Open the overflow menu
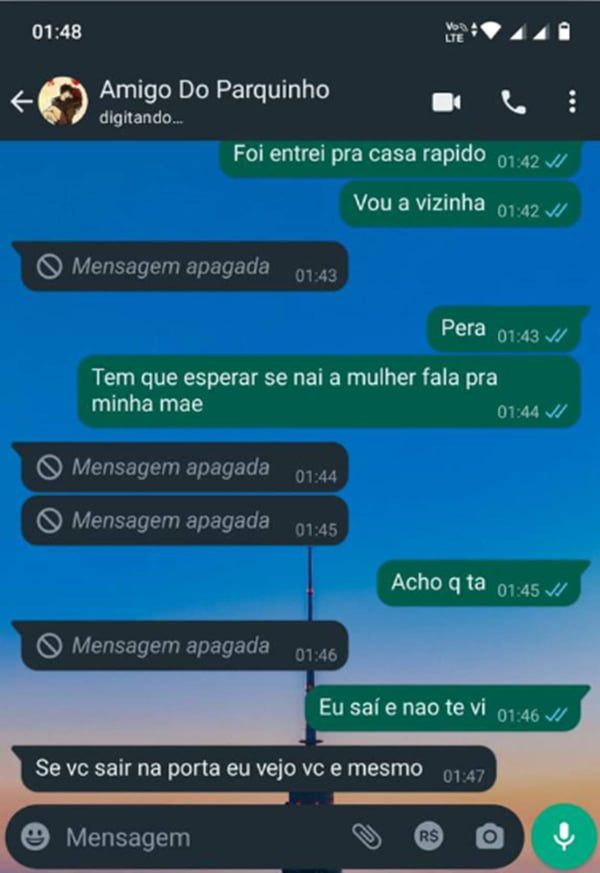 pos(572,102)
